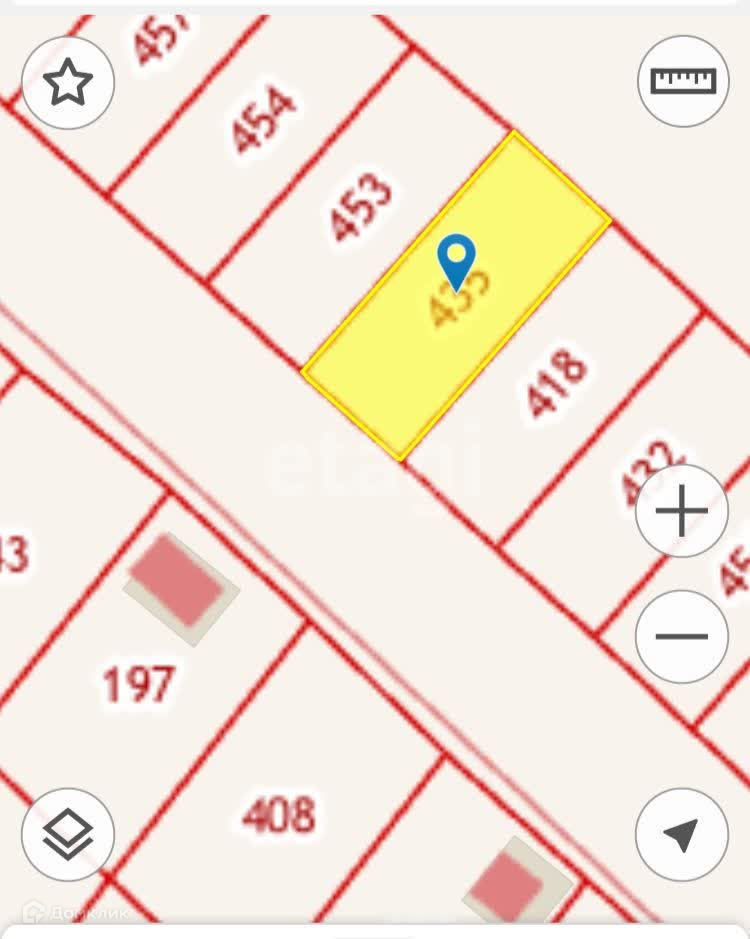Zoom out with the minus button
Image resolution: width=750 pixels, height=939 pixels.
682,636
